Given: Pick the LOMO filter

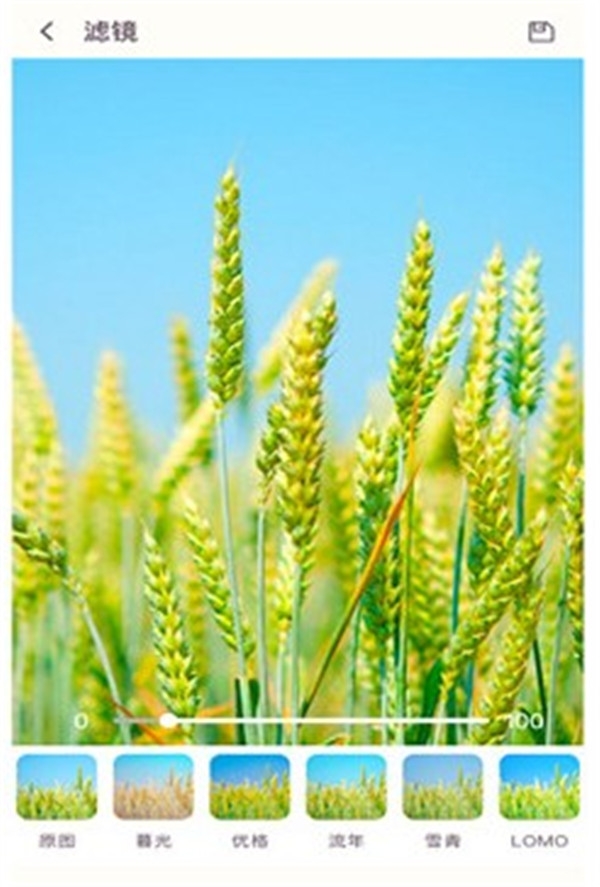Looking at the screenshot, I should pyautogui.click(x=539, y=787).
